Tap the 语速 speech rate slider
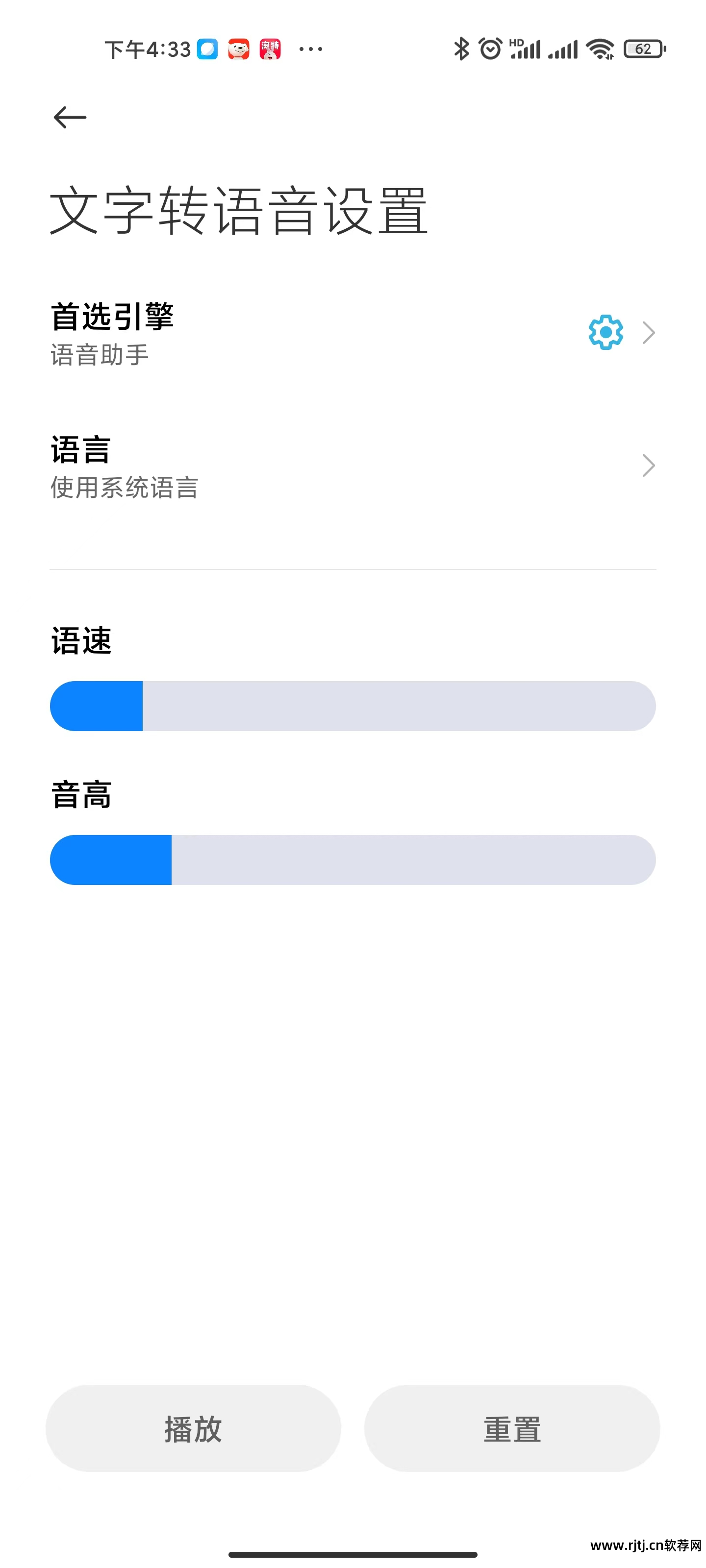The height and width of the screenshot is (1568, 706). [353, 706]
